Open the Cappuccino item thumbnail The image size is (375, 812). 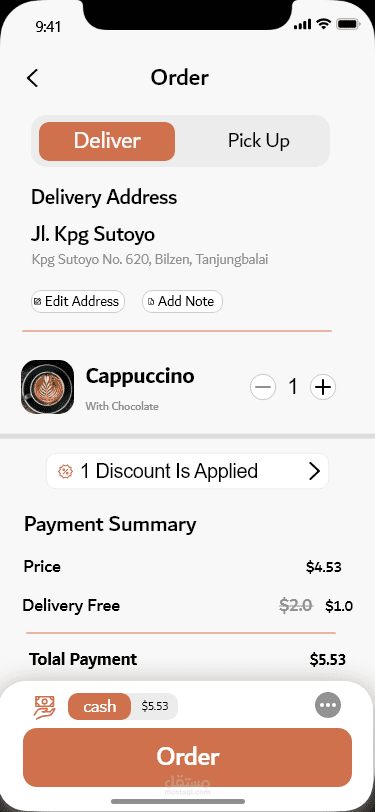coord(47,387)
